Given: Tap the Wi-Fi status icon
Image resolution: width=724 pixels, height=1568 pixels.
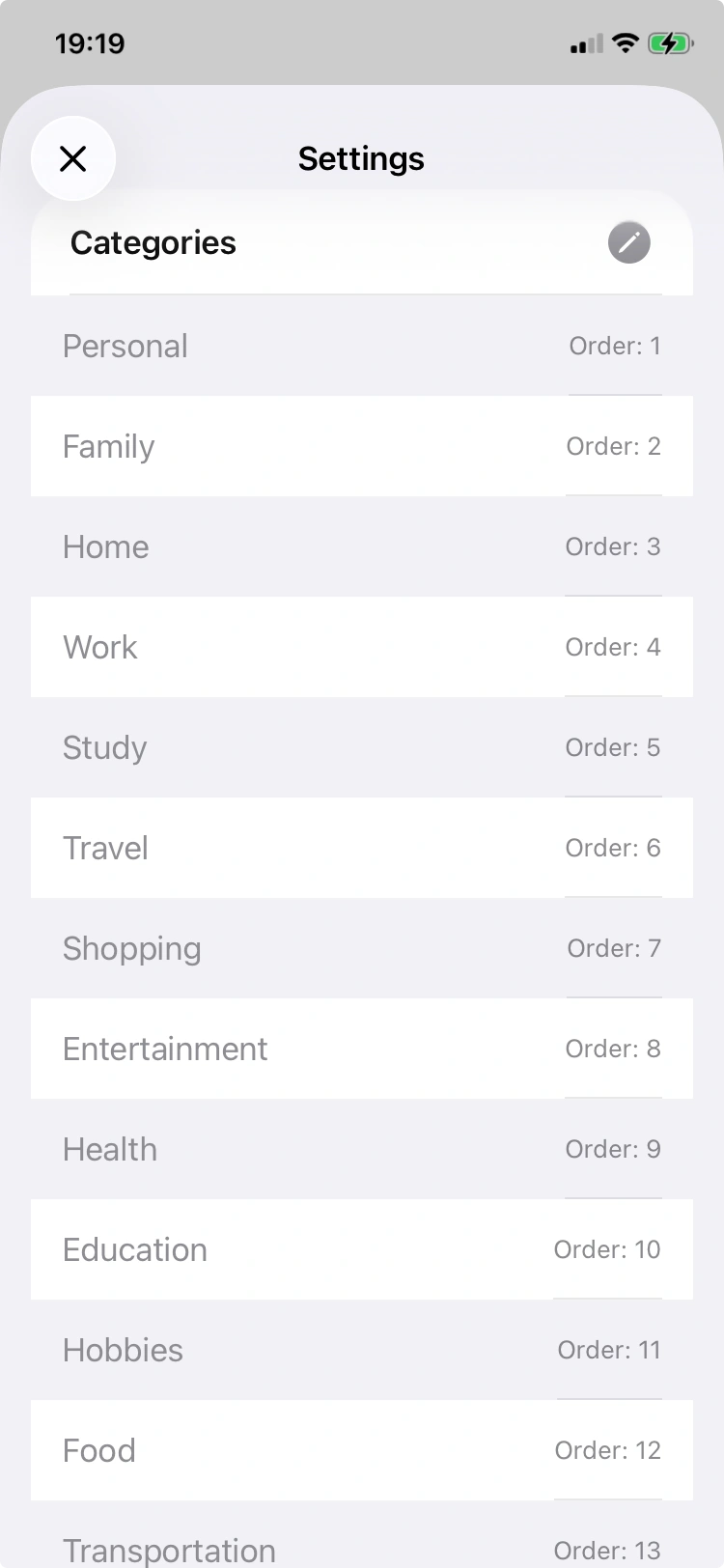Looking at the screenshot, I should 624,42.
